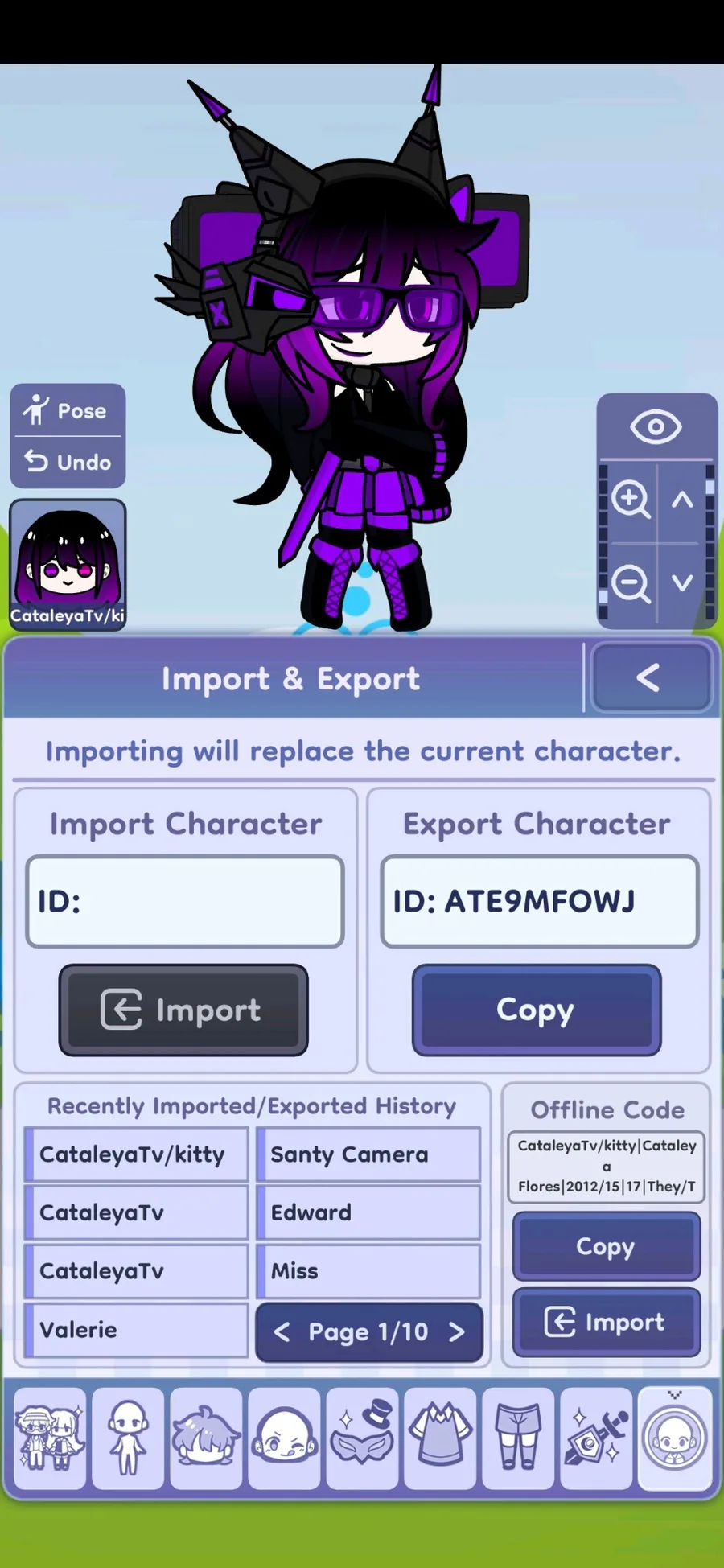The image size is (724, 1568).
Task: Open the hair category tab
Action: click(206, 1438)
